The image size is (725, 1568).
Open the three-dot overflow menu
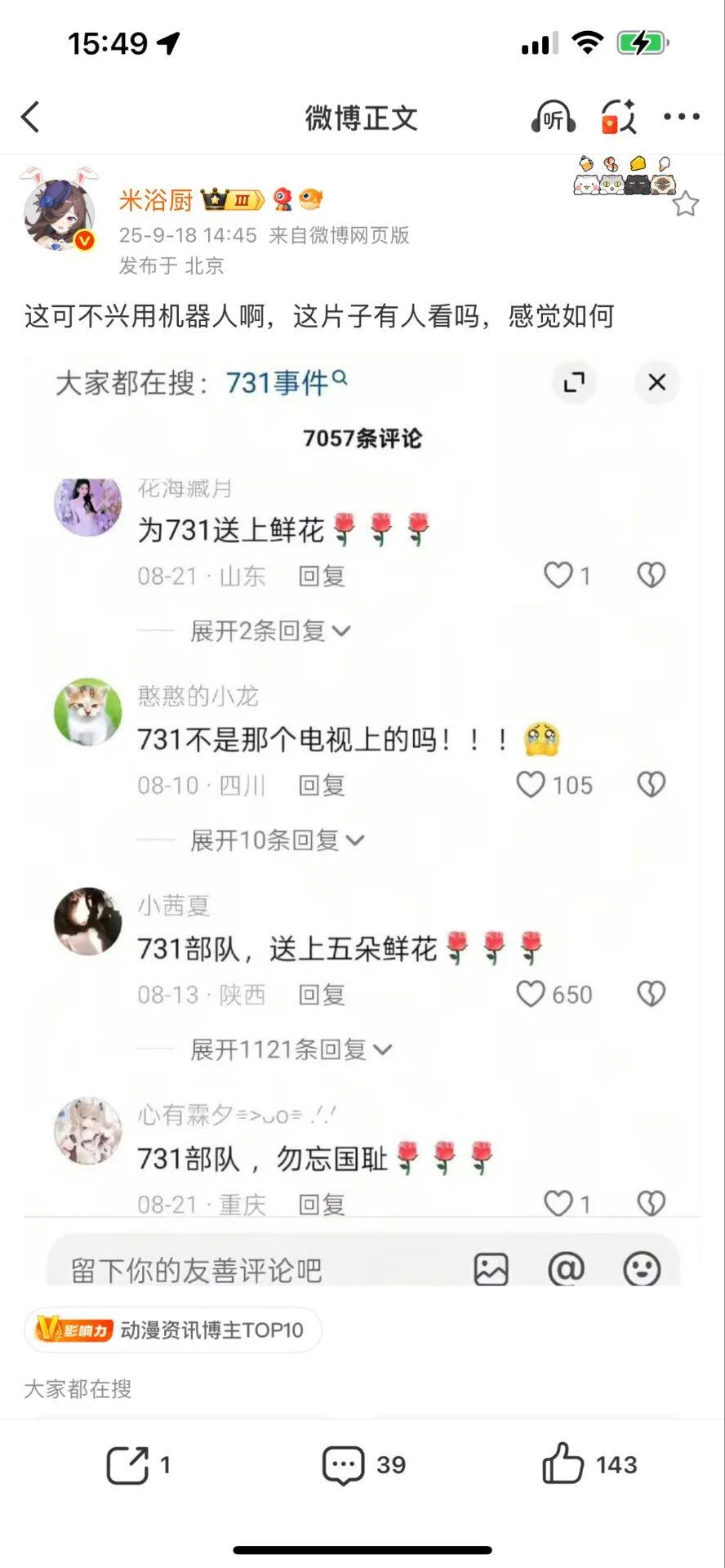pyautogui.click(x=681, y=118)
